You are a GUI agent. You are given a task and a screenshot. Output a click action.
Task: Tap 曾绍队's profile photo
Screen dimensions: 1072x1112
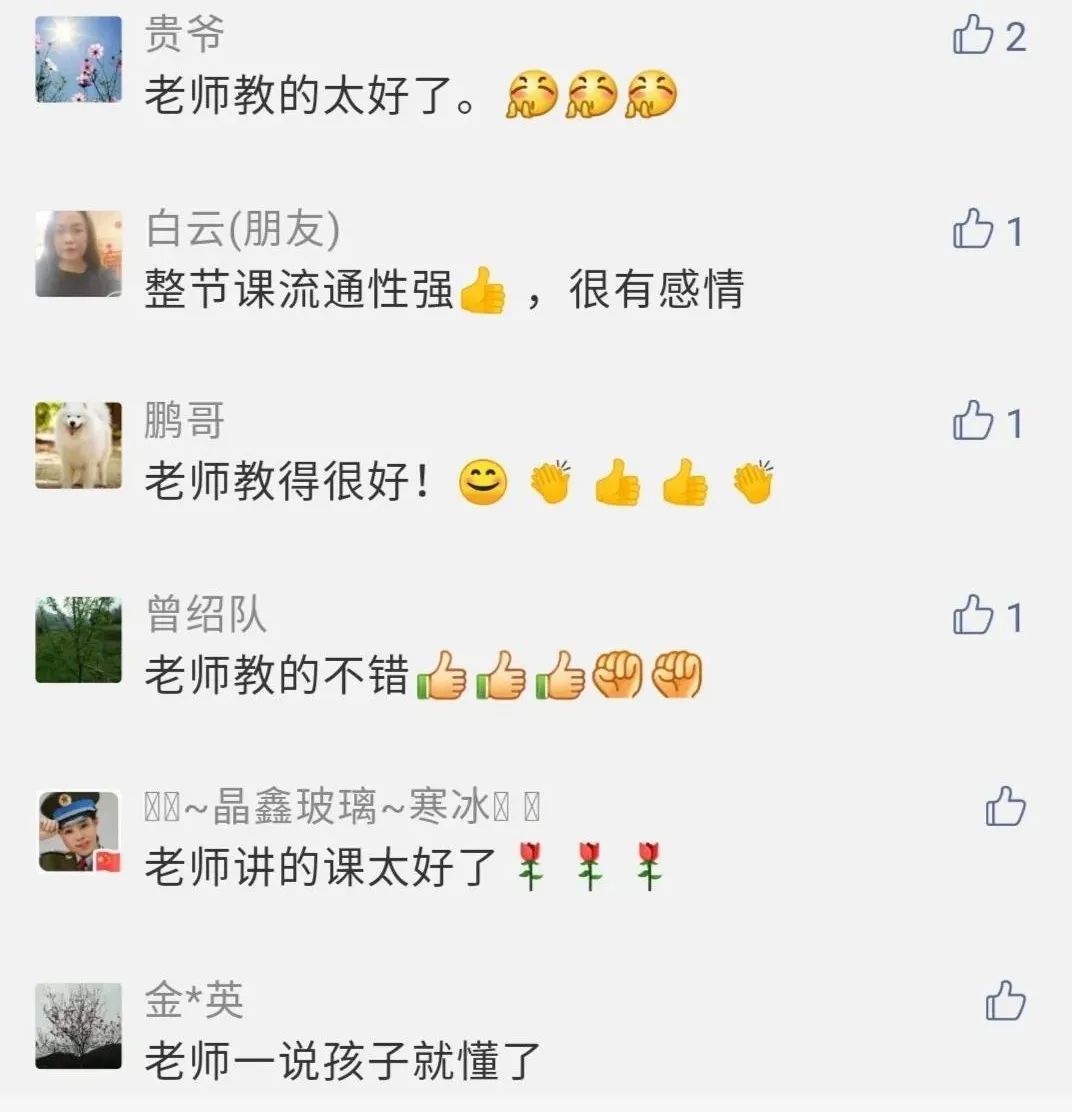click(78, 640)
